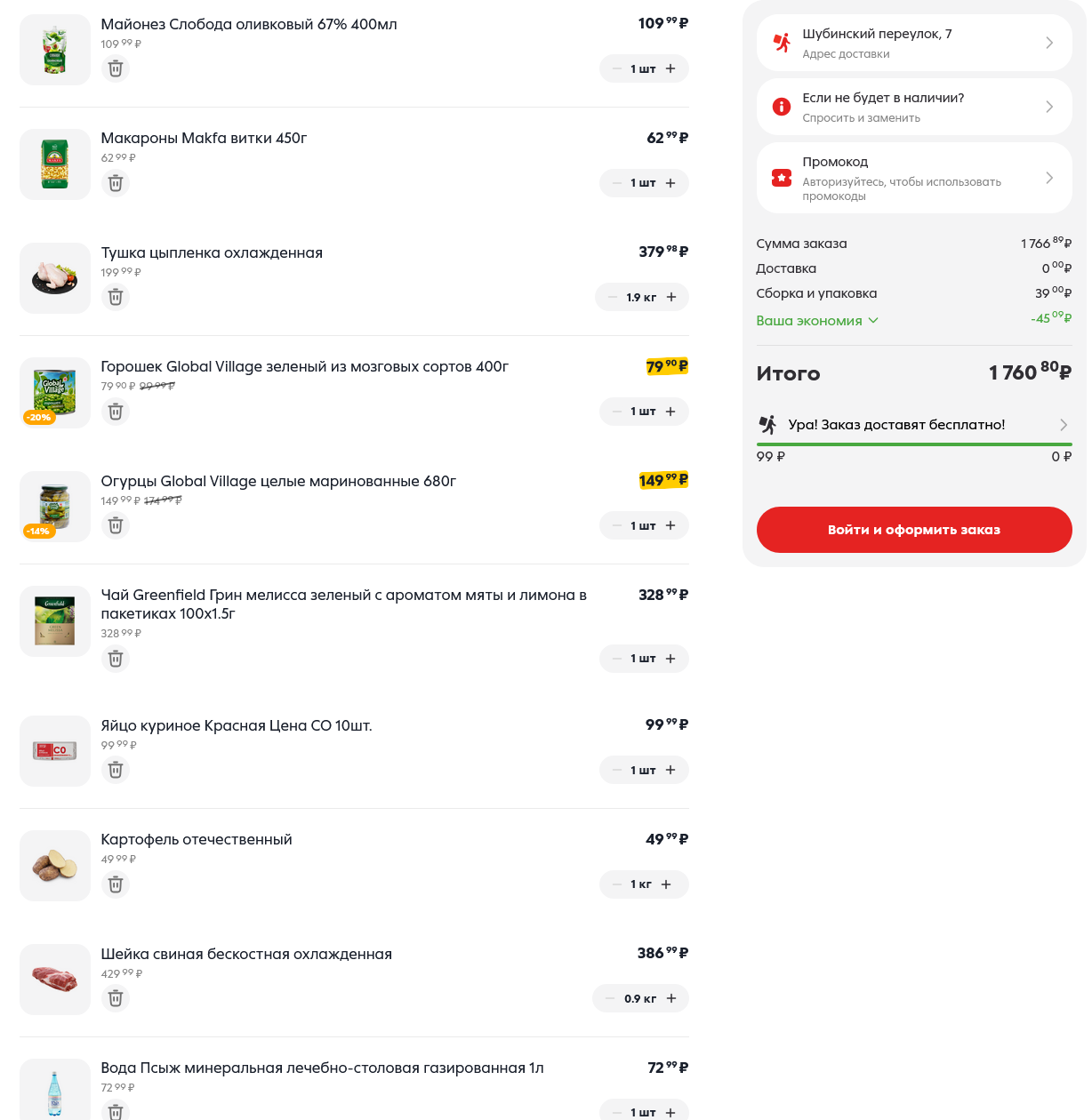Screen dimensions: 1092x1120
Task: Decrease quantity of Майонез Слобода
Action: [617, 68]
